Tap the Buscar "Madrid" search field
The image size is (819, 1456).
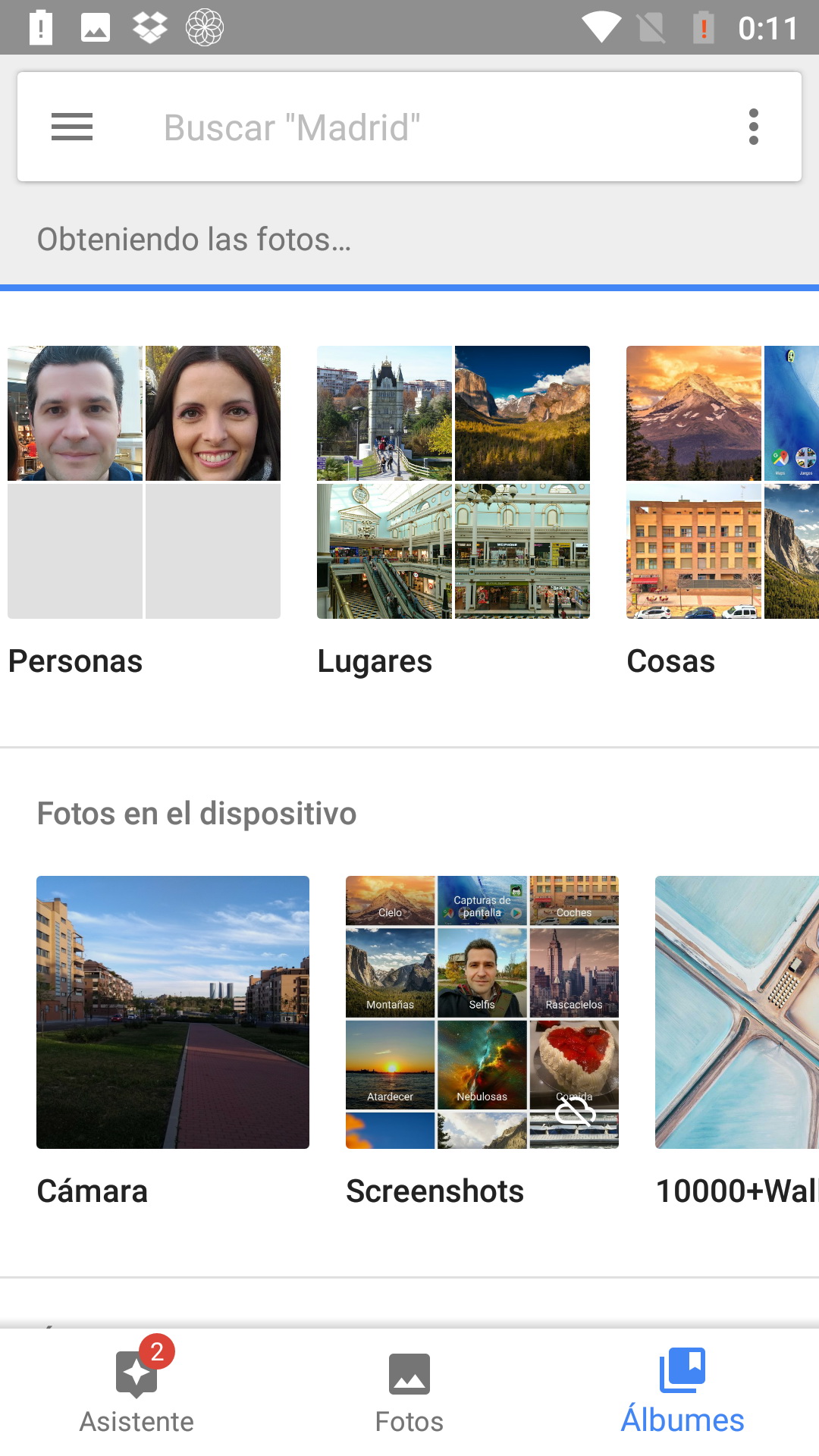tap(409, 127)
